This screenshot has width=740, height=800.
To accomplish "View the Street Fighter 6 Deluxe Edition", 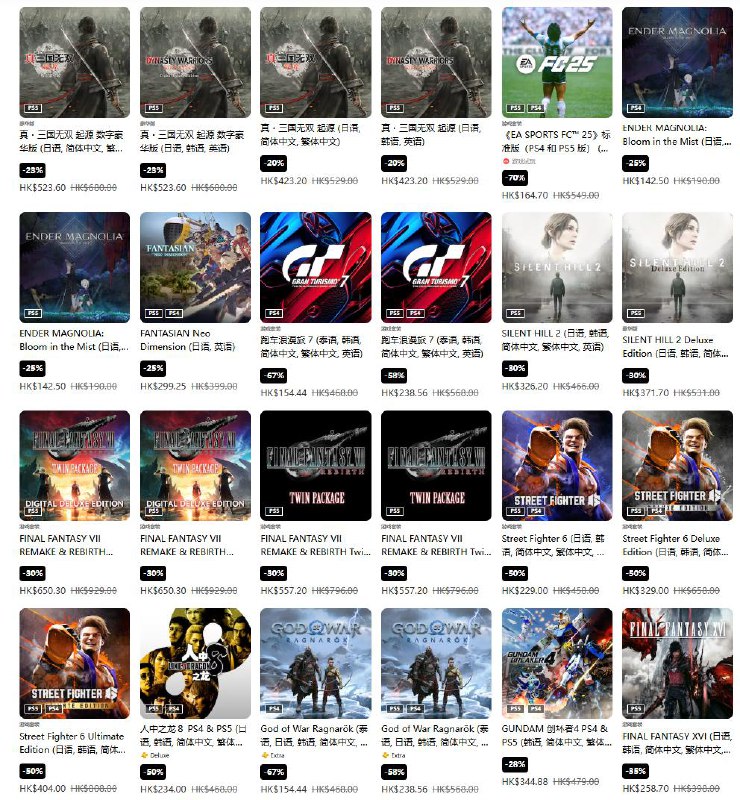I will coord(676,465).
